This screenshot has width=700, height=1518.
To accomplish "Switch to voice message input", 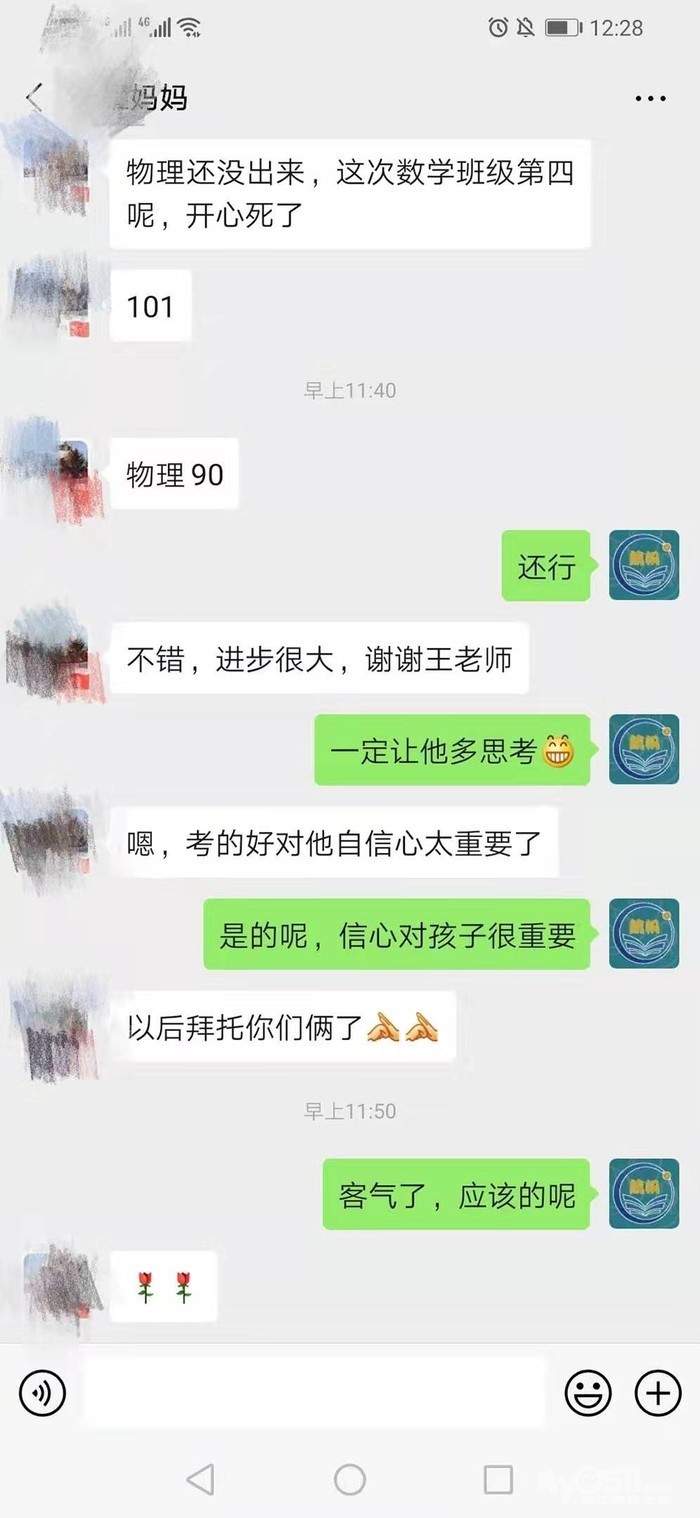I will [42, 1392].
